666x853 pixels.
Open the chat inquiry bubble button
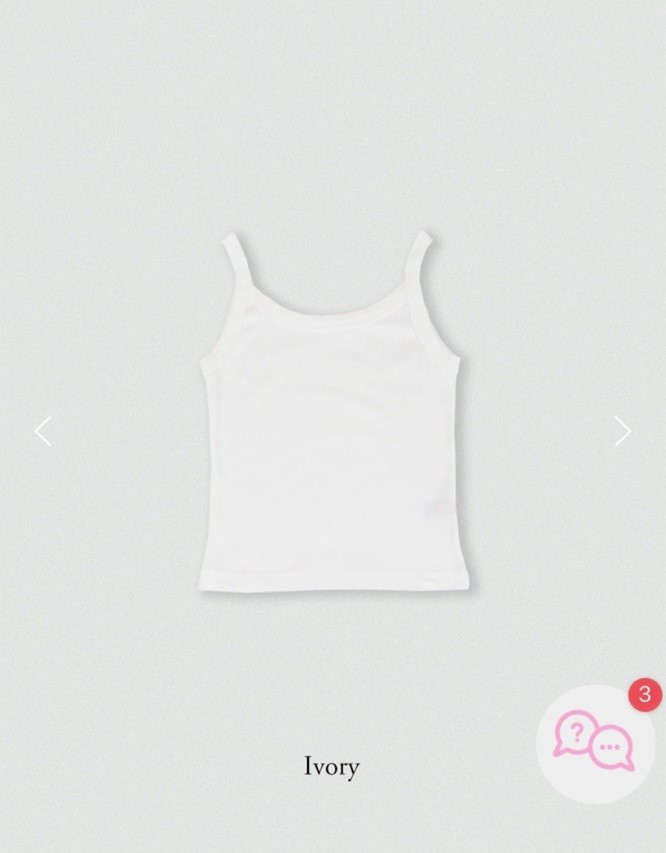595,744
